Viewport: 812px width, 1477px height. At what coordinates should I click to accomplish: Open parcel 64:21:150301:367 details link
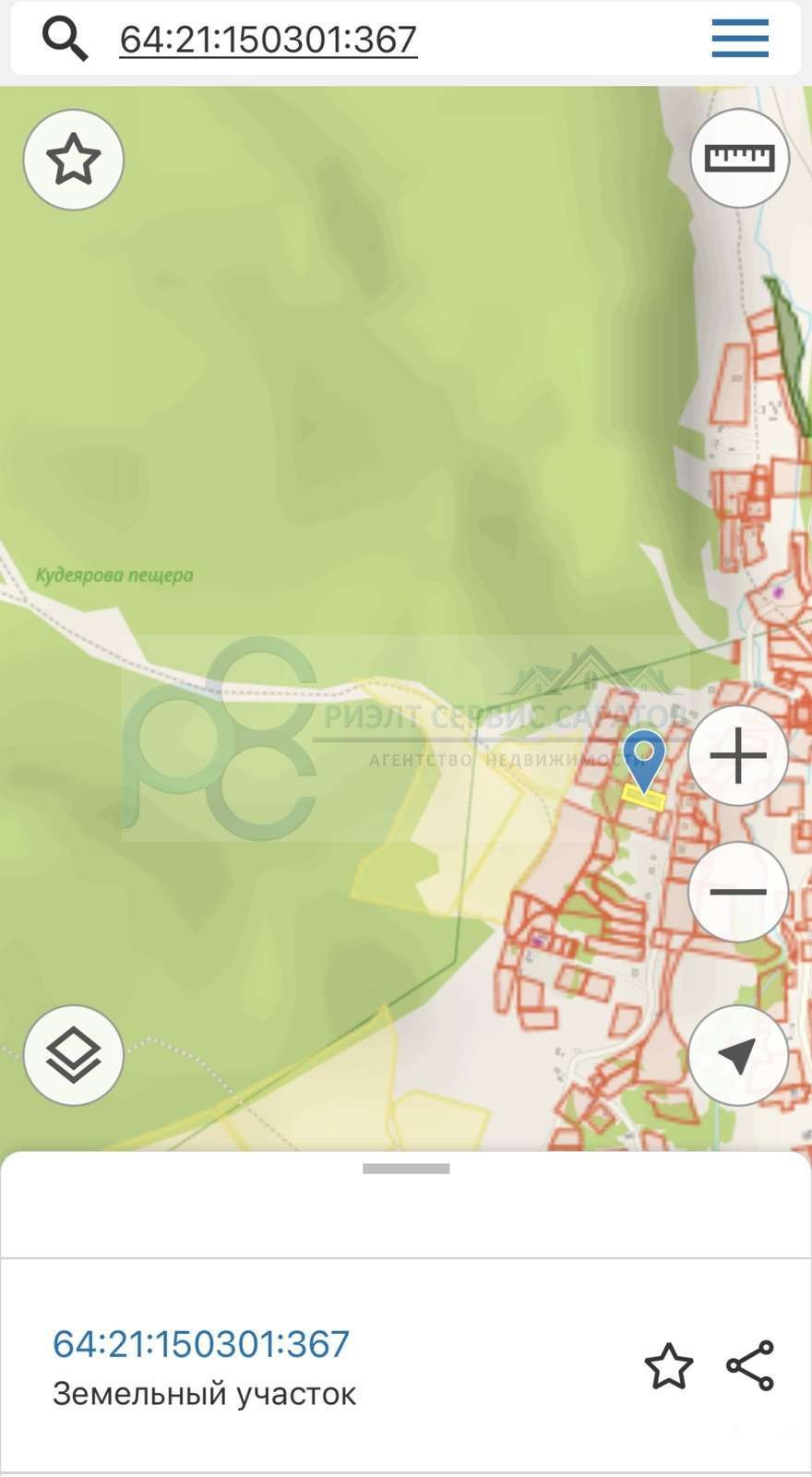(x=201, y=1344)
